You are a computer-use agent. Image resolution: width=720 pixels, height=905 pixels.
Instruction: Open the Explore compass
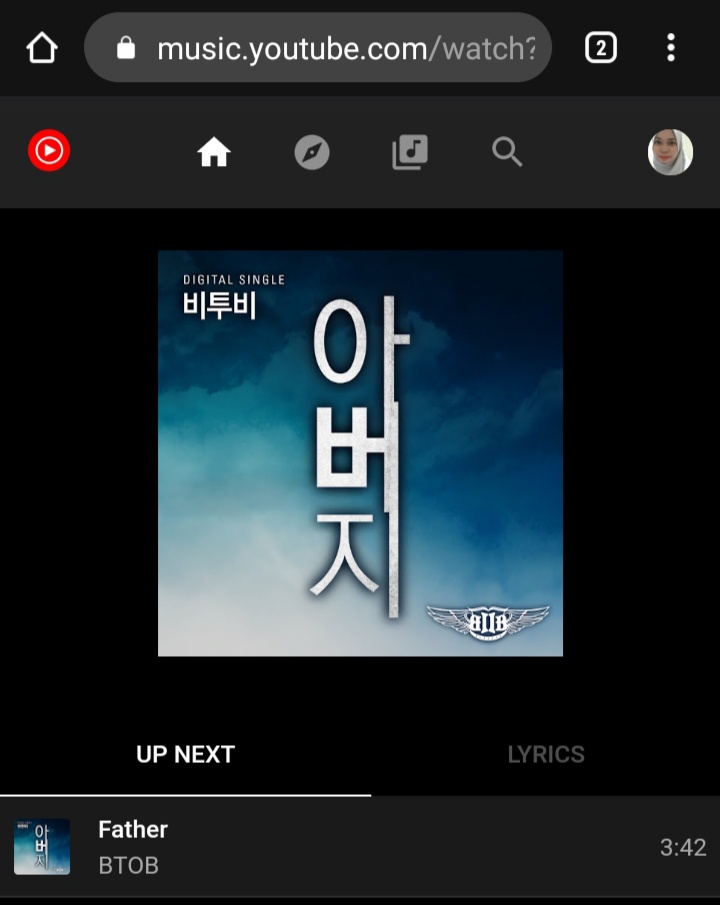click(x=312, y=152)
